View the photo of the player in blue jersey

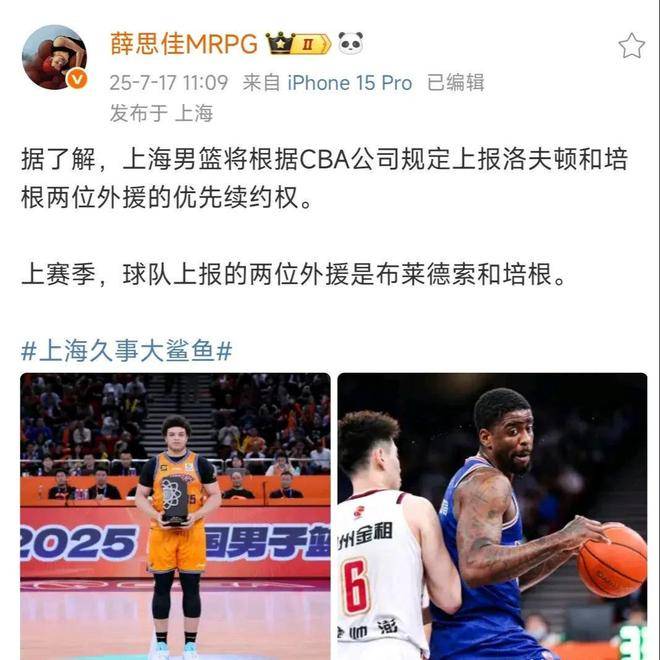click(492, 515)
